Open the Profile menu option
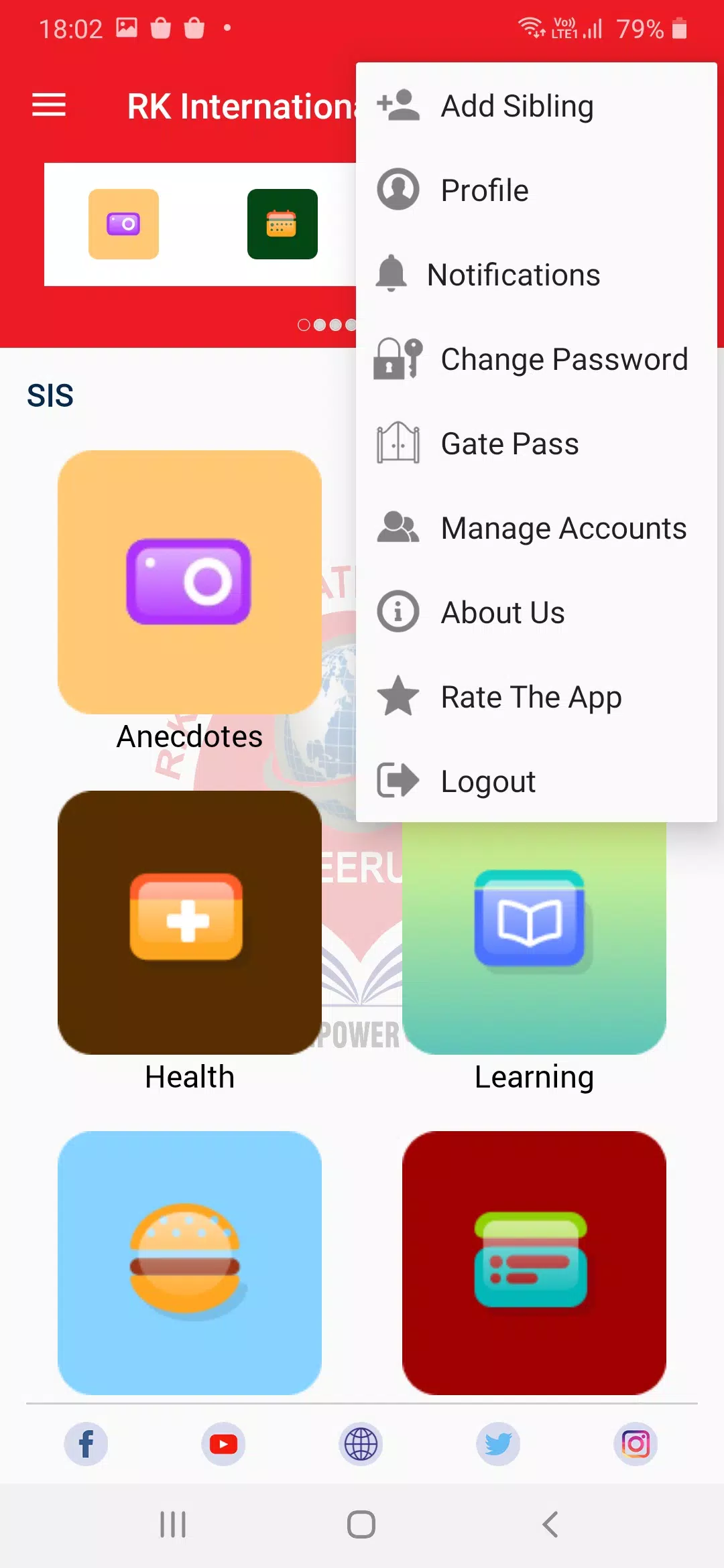 point(484,190)
